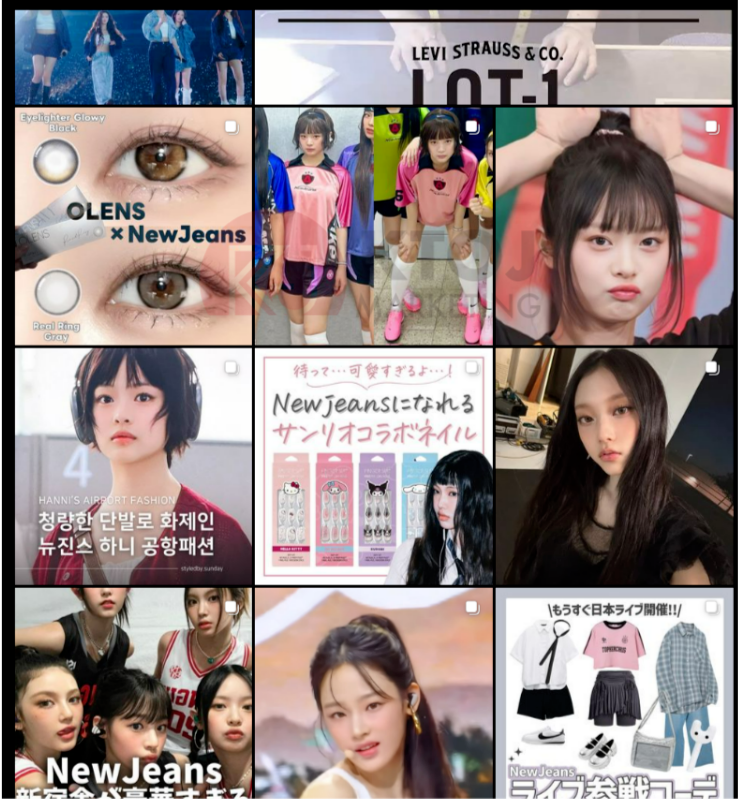The height and width of the screenshot is (800, 738).
Task: Open the OLENS x NewJeans lens post
Action: coord(133,226)
